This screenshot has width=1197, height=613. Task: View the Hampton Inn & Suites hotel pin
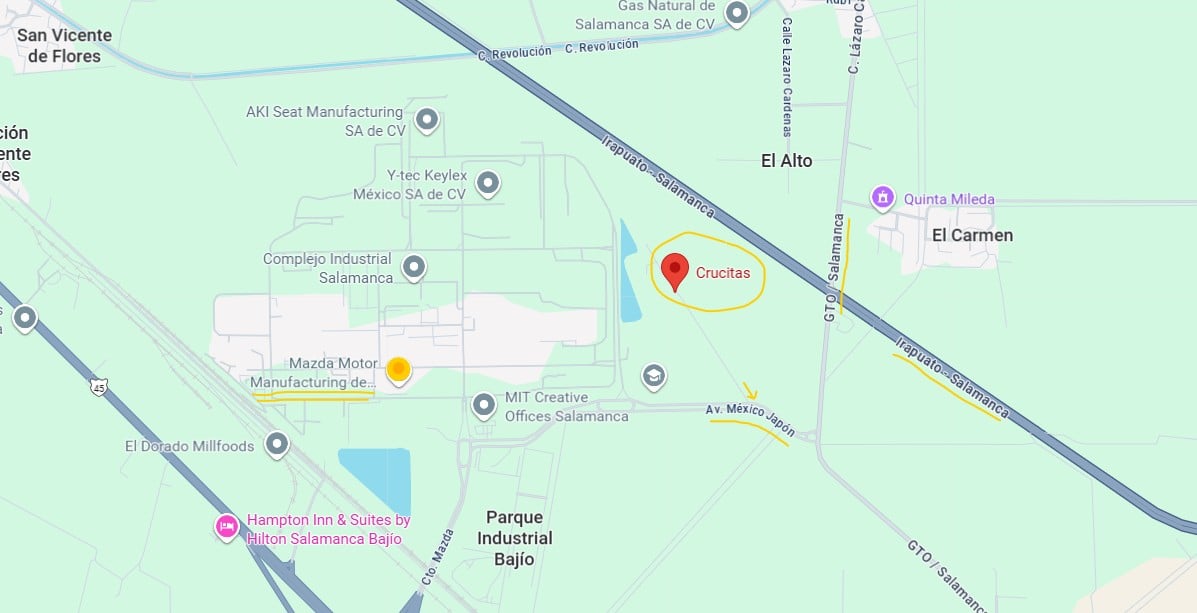tap(227, 527)
